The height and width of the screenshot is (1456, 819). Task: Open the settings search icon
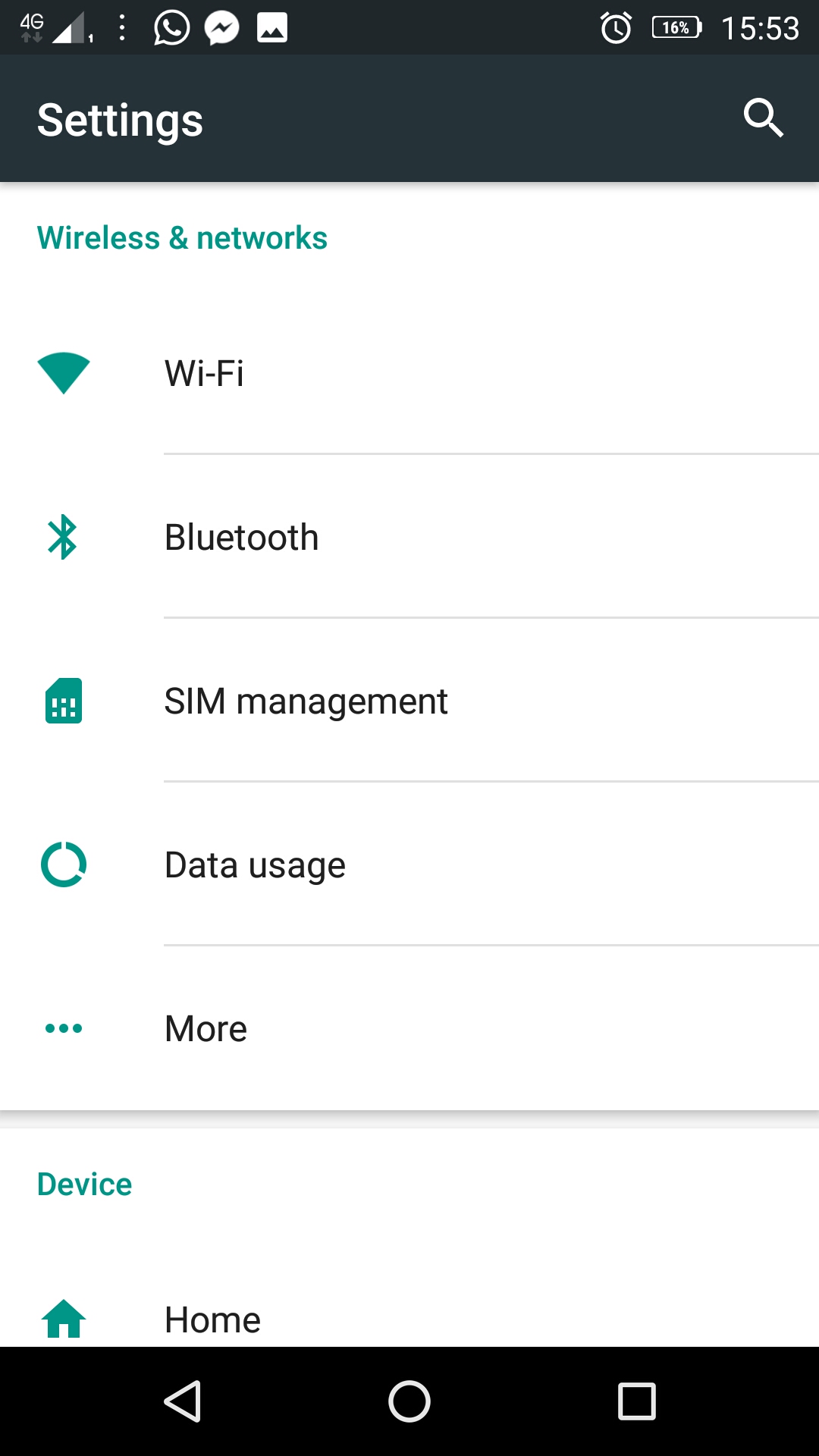[x=763, y=118]
